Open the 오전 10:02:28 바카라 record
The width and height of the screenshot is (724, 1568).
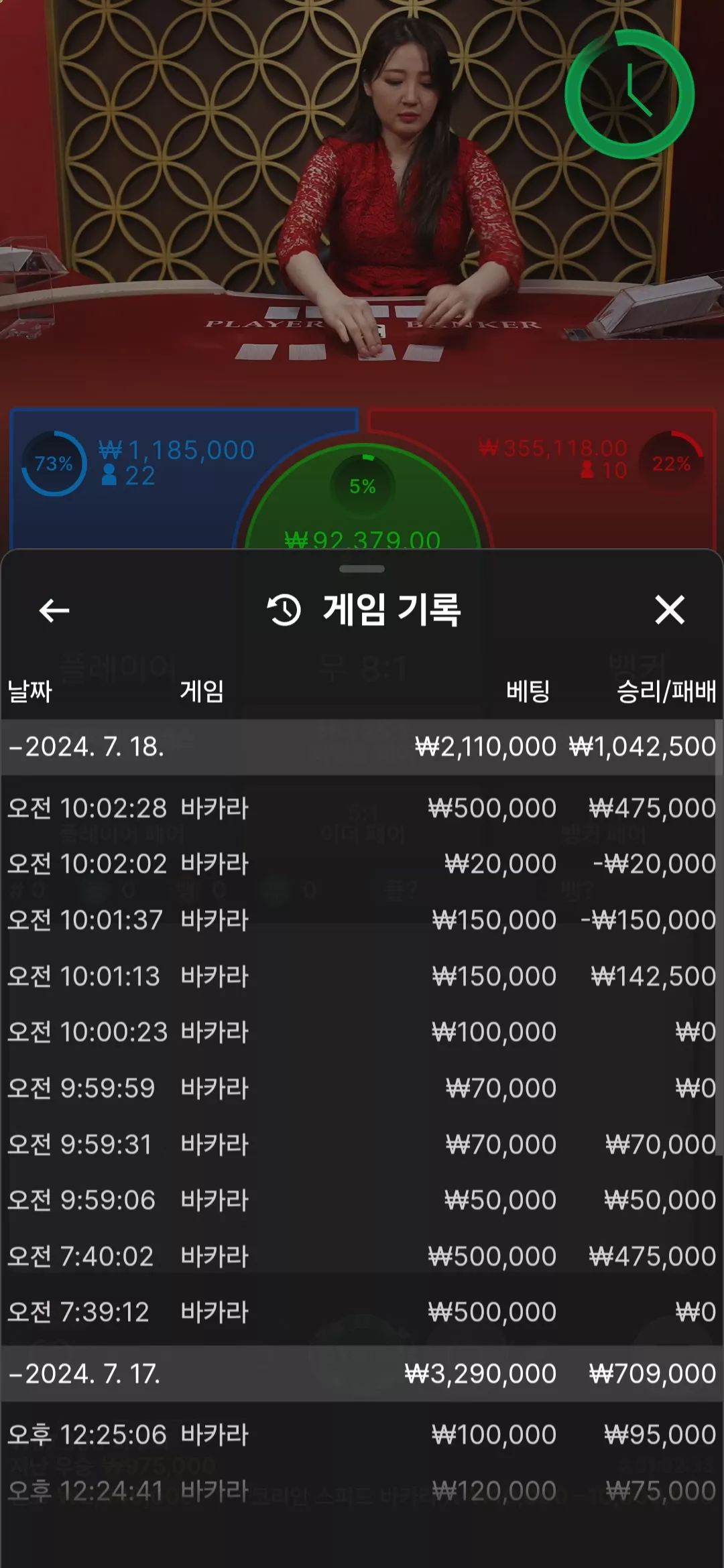tap(362, 807)
